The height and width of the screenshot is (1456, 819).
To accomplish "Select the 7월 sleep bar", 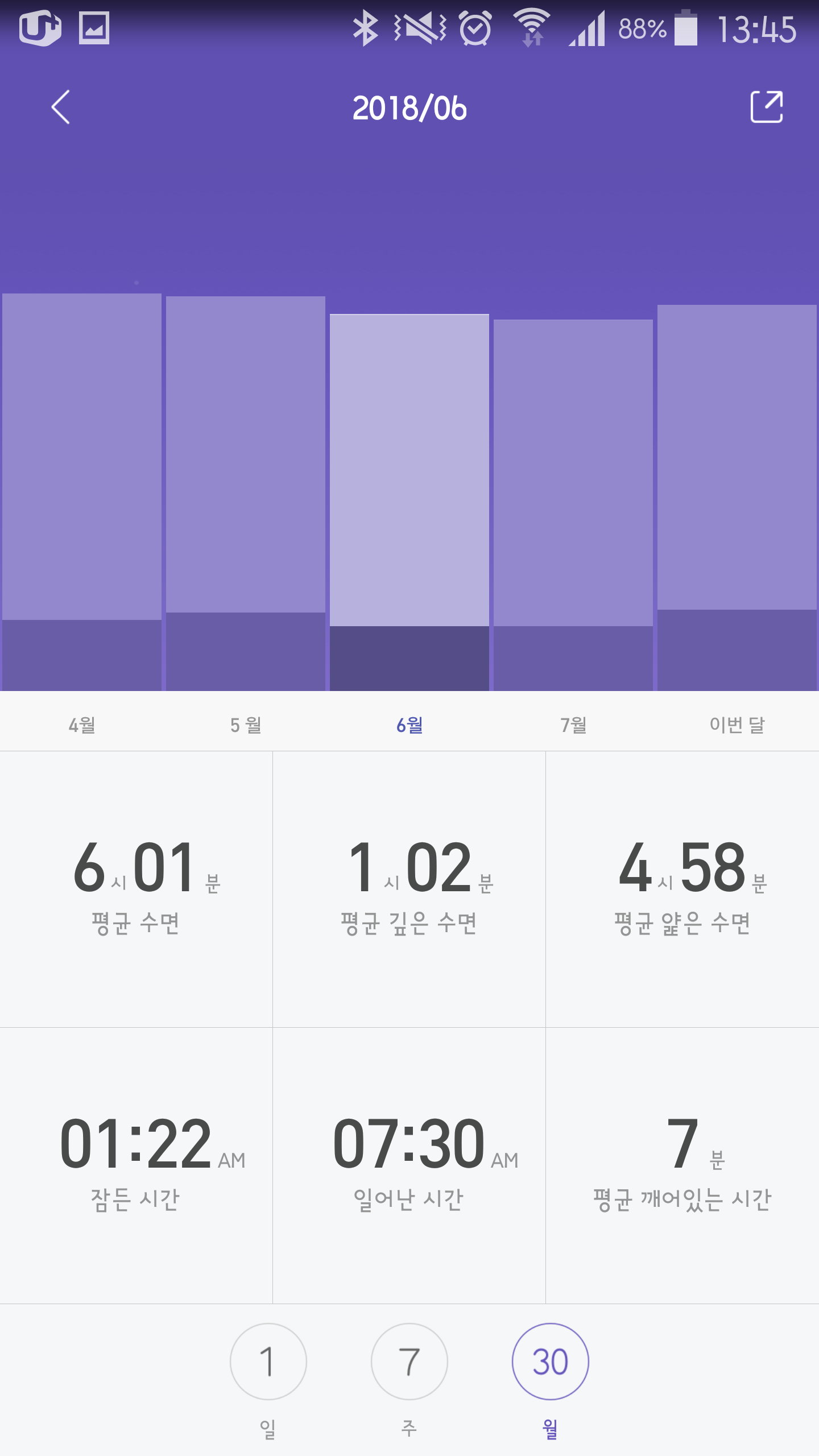I will point(573,500).
